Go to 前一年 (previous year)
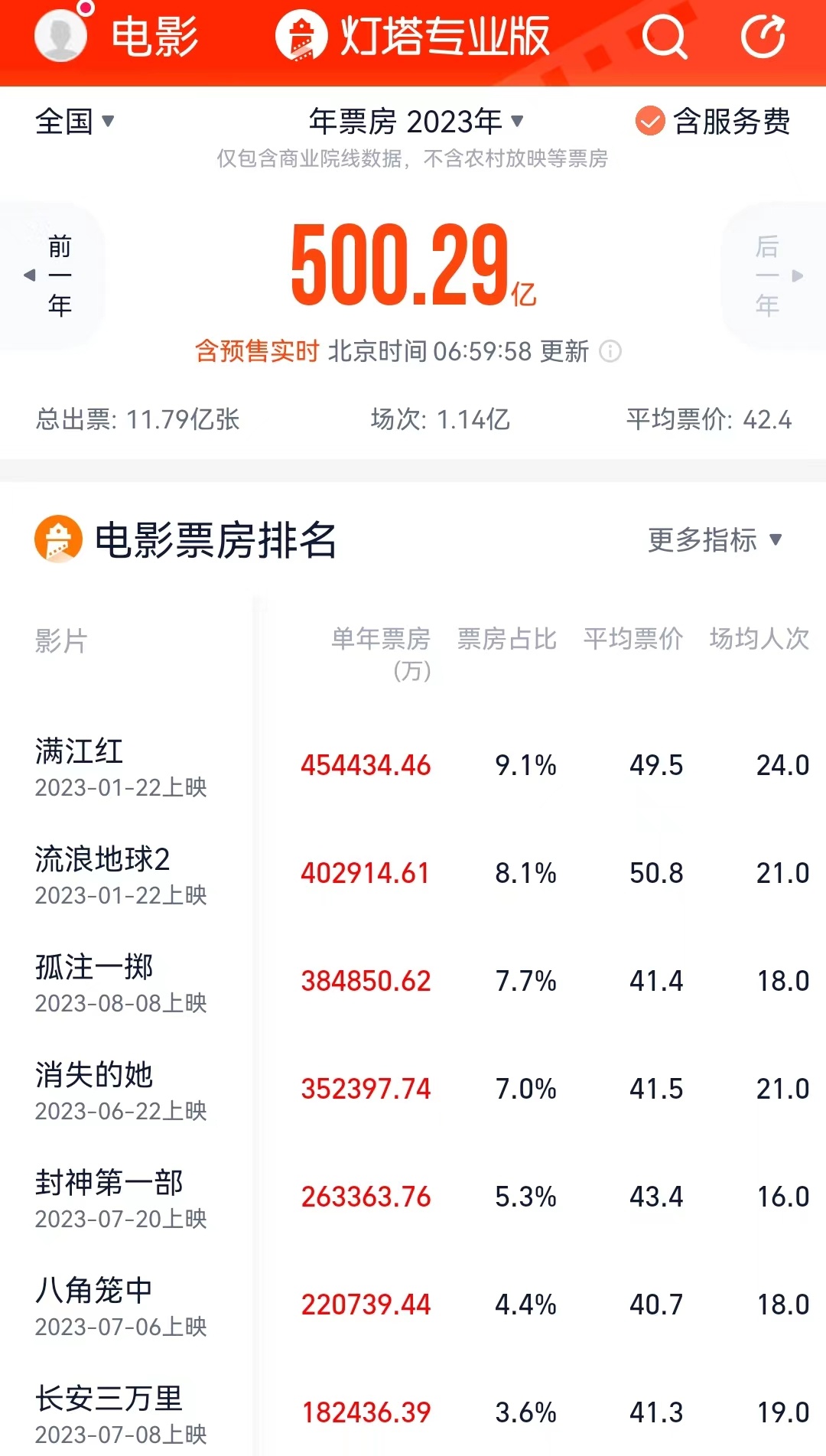The width and height of the screenshot is (826, 1456). tap(54, 275)
